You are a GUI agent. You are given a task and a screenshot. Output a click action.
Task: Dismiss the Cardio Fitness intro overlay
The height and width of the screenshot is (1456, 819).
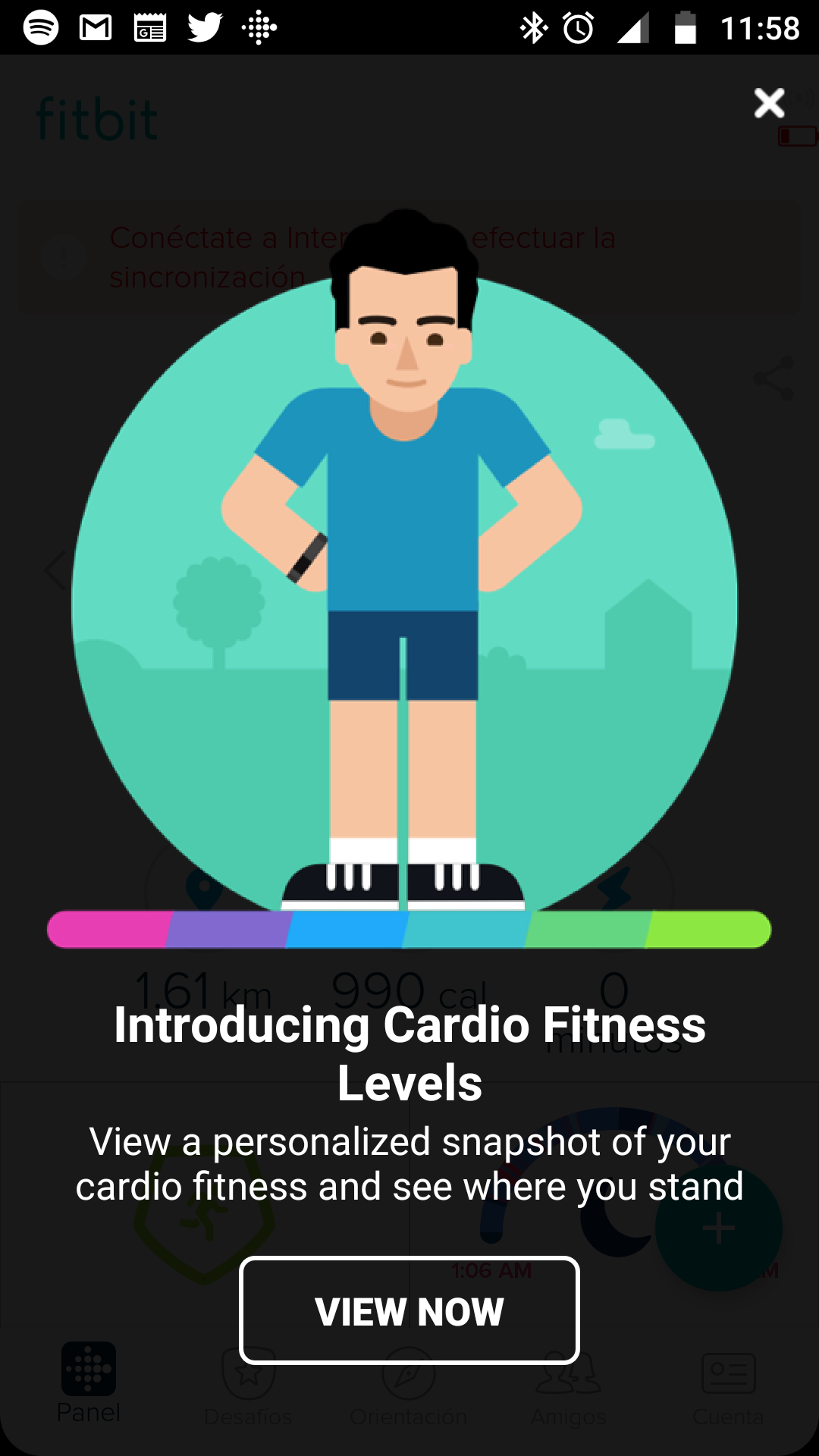[x=769, y=102]
